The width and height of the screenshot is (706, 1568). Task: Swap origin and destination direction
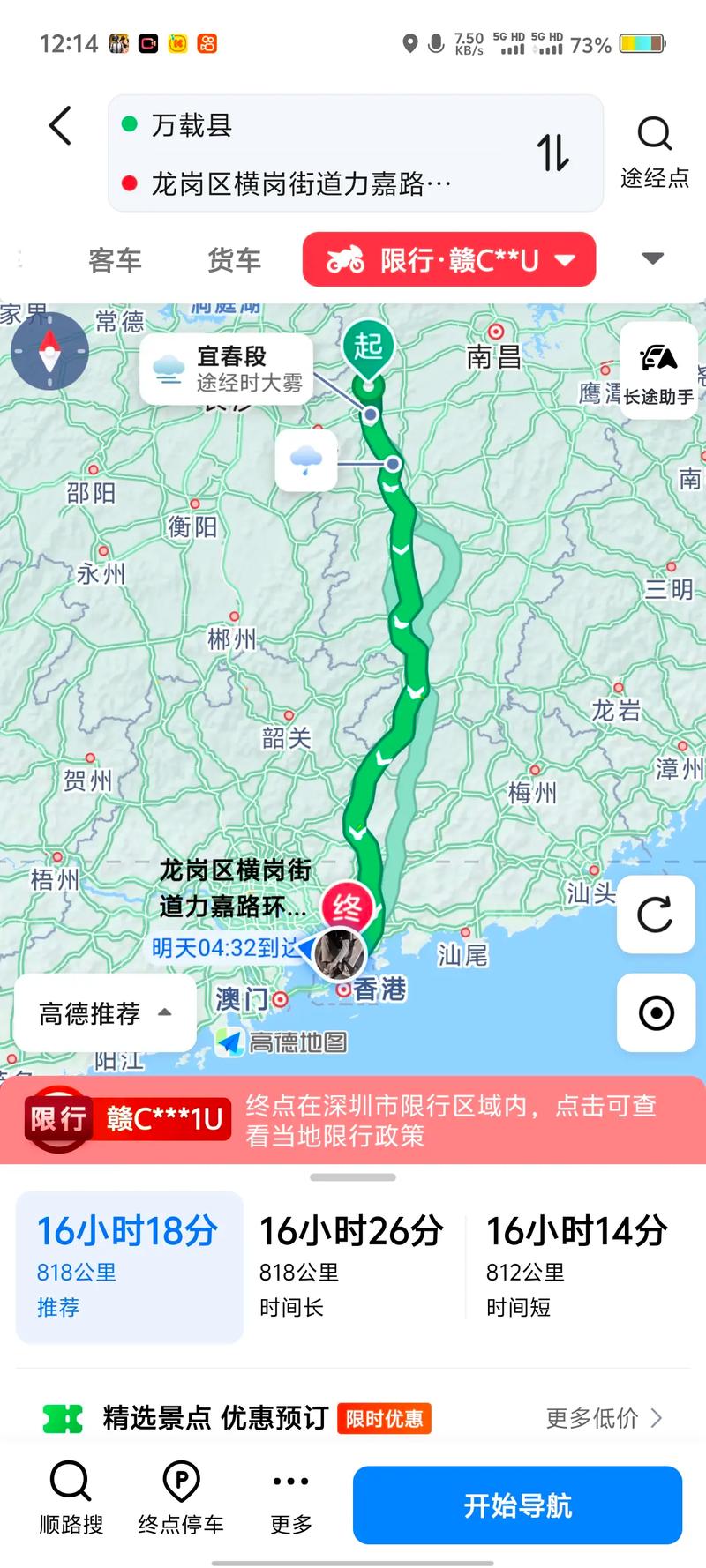point(553,153)
